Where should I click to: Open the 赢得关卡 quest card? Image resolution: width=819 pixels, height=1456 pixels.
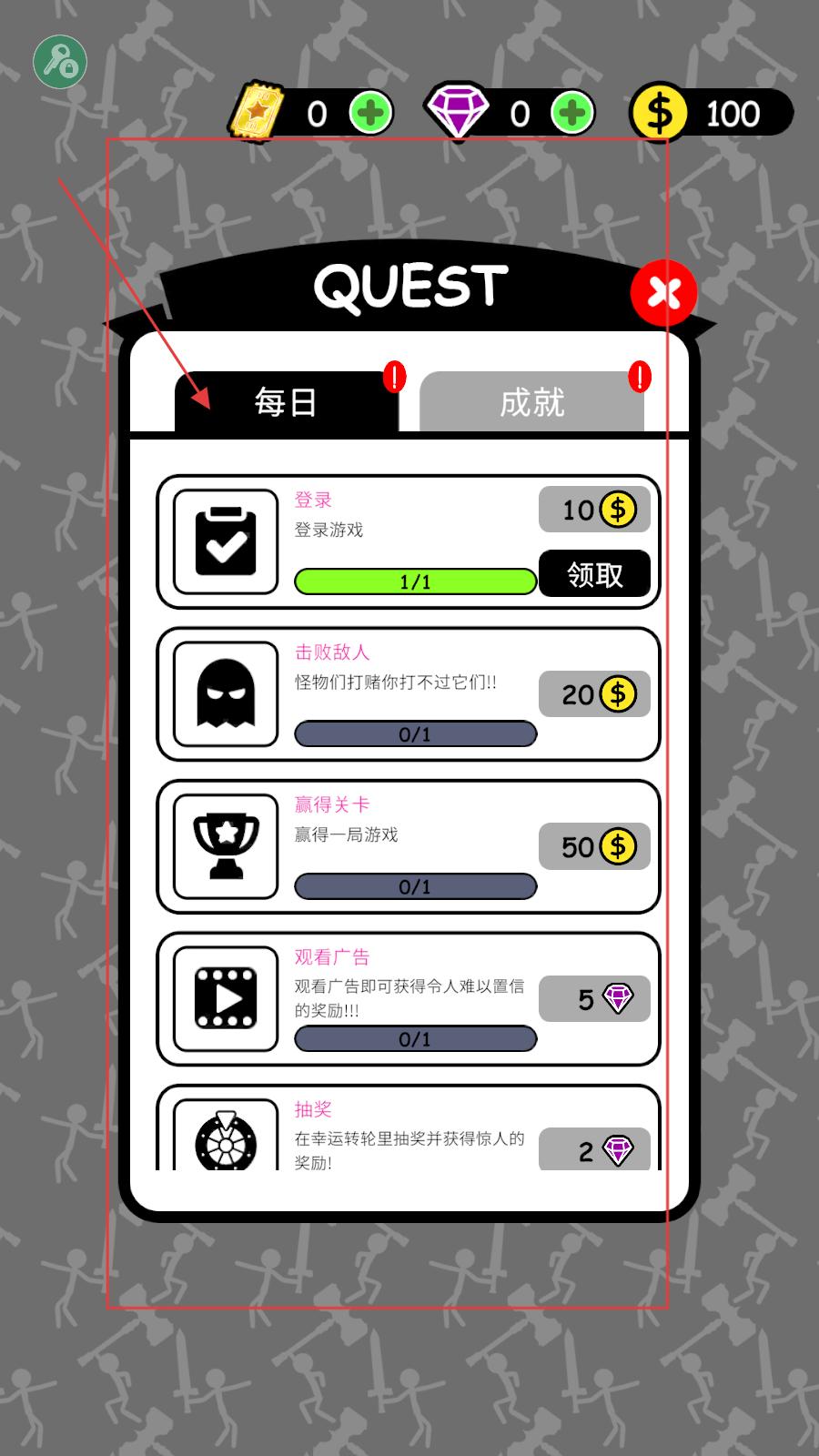[408, 846]
